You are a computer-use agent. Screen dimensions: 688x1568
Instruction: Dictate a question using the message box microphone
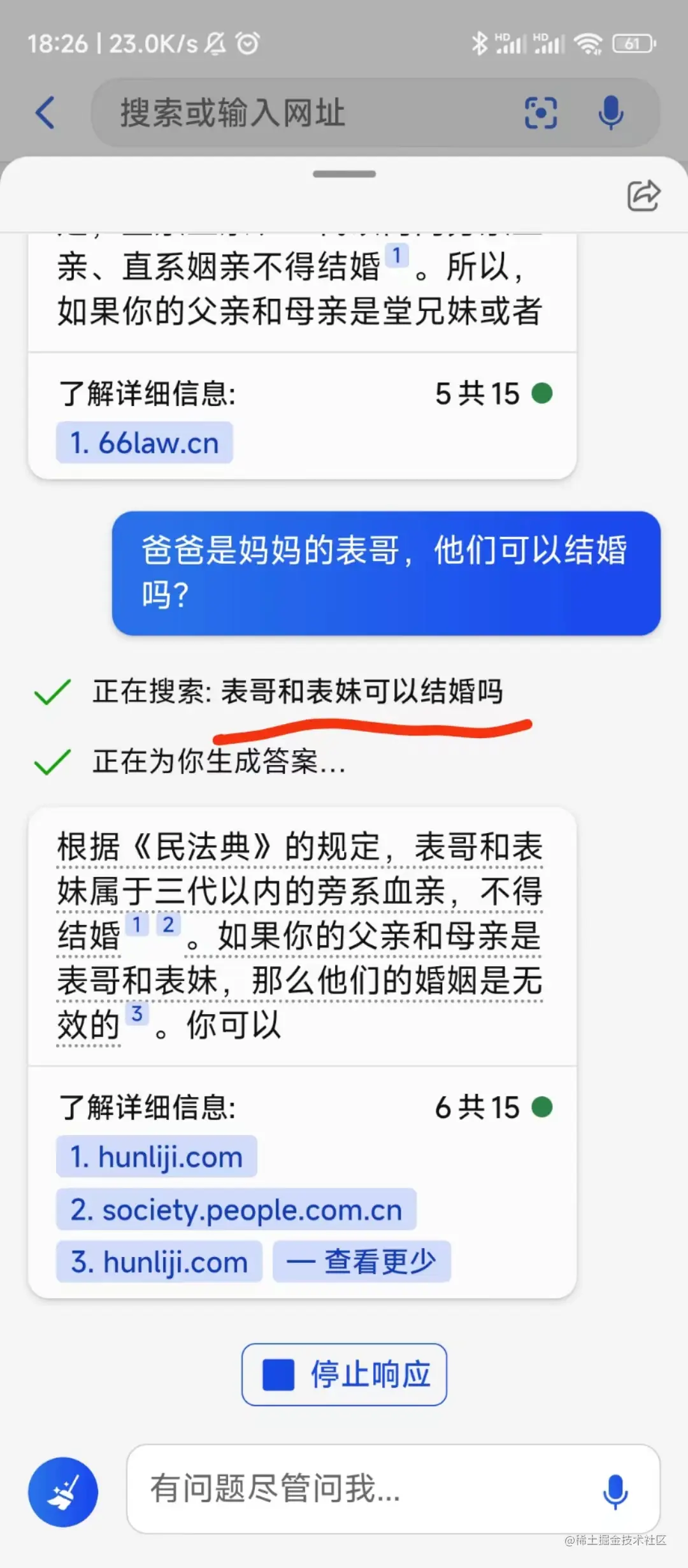(x=615, y=1490)
